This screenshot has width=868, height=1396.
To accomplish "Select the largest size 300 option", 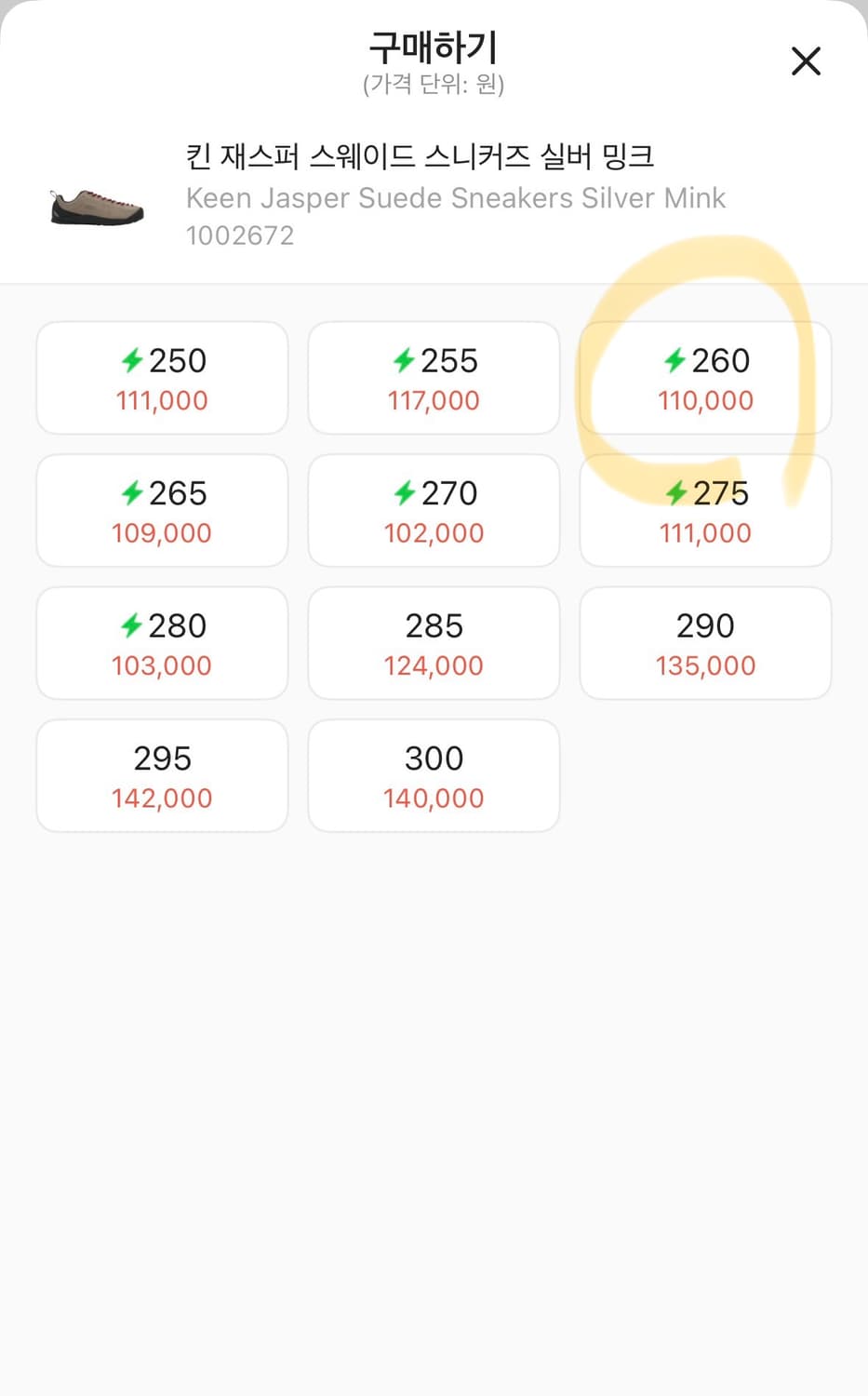I will point(433,775).
